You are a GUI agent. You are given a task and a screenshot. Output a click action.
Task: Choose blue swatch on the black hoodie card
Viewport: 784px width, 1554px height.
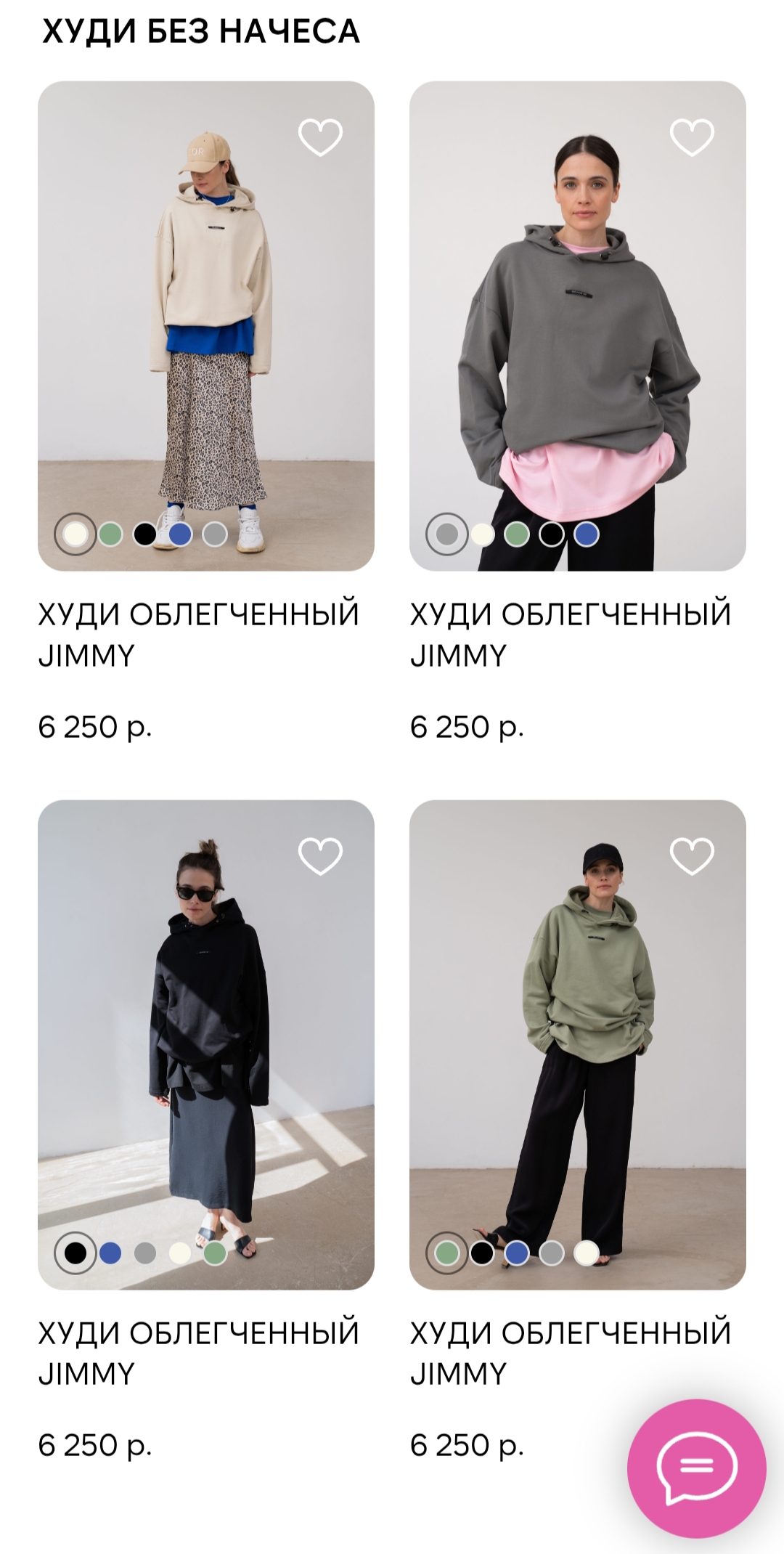(110, 1253)
